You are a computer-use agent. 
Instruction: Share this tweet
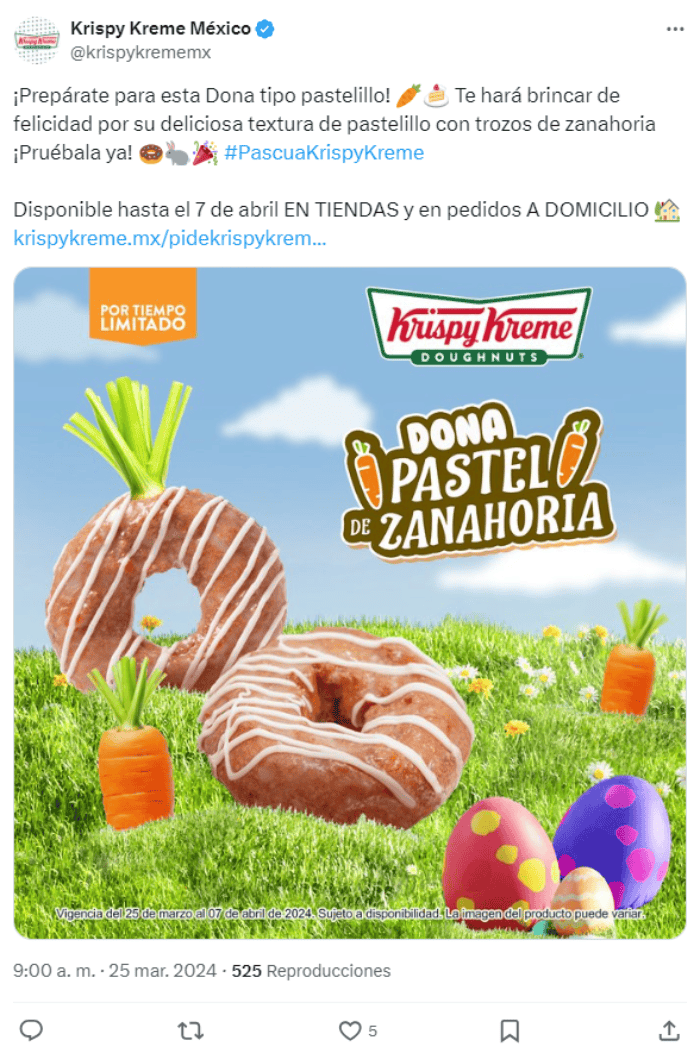click(x=668, y=1030)
